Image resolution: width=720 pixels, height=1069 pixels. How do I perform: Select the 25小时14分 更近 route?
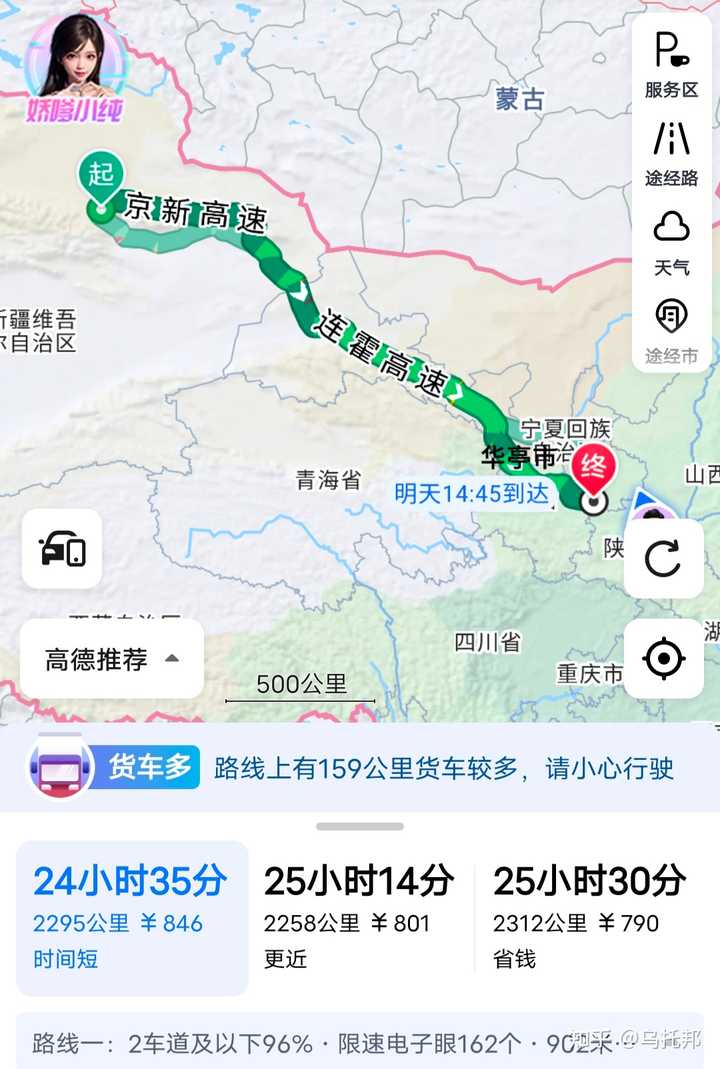(359, 917)
